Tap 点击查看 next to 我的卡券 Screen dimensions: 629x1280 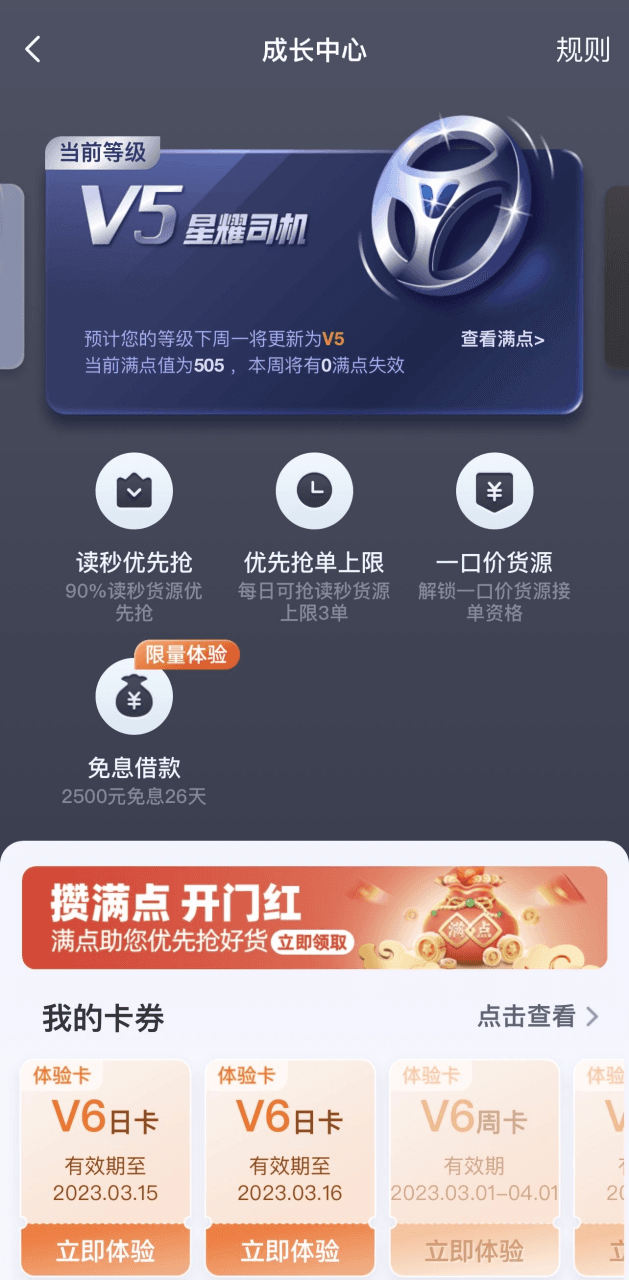pos(538,1017)
